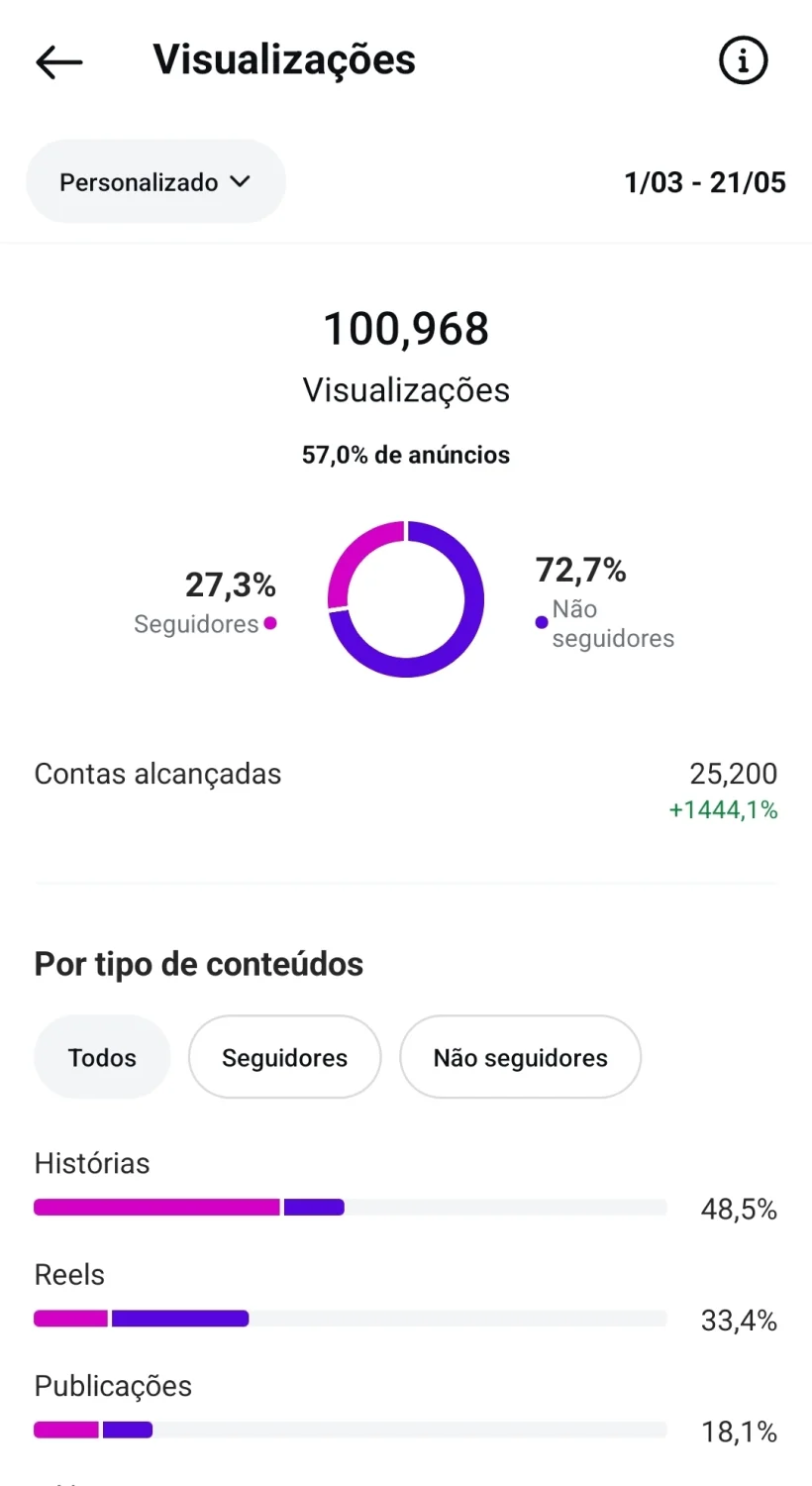Expand the Personalizado date range dropdown
Viewport: 812px width, 1486px height.
click(155, 182)
